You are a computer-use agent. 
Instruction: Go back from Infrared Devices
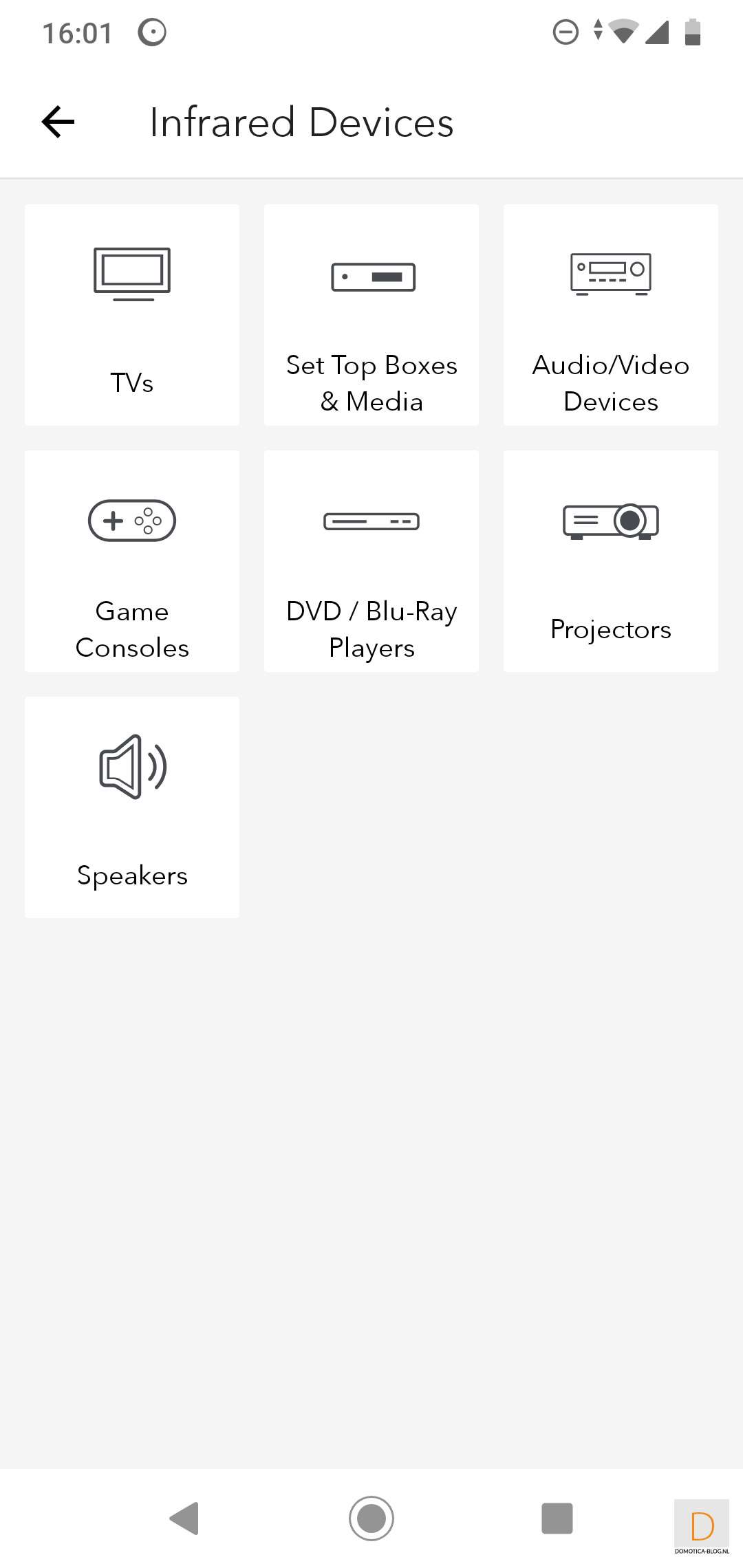pos(58,122)
